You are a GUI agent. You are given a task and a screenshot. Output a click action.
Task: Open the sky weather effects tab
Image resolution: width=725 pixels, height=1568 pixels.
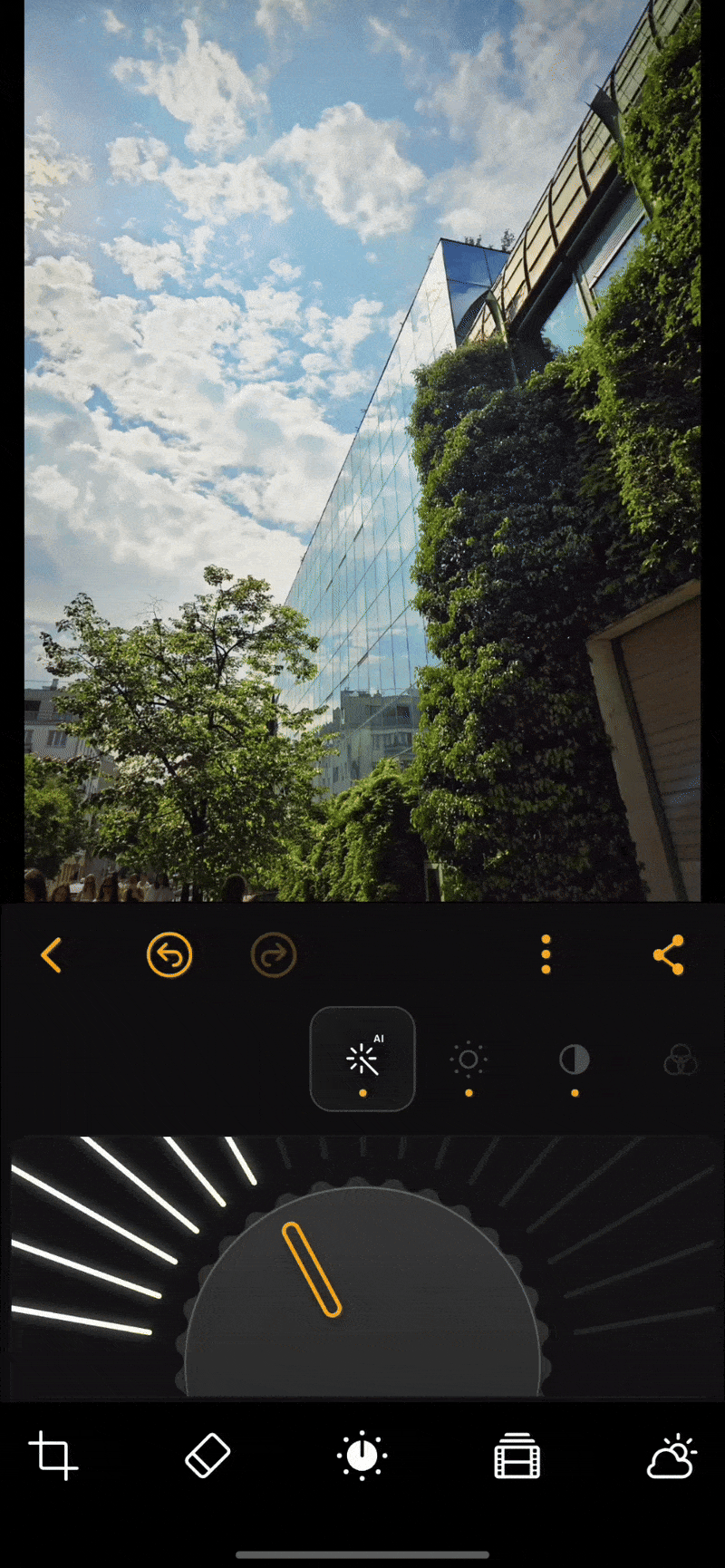(x=672, y=1457)
